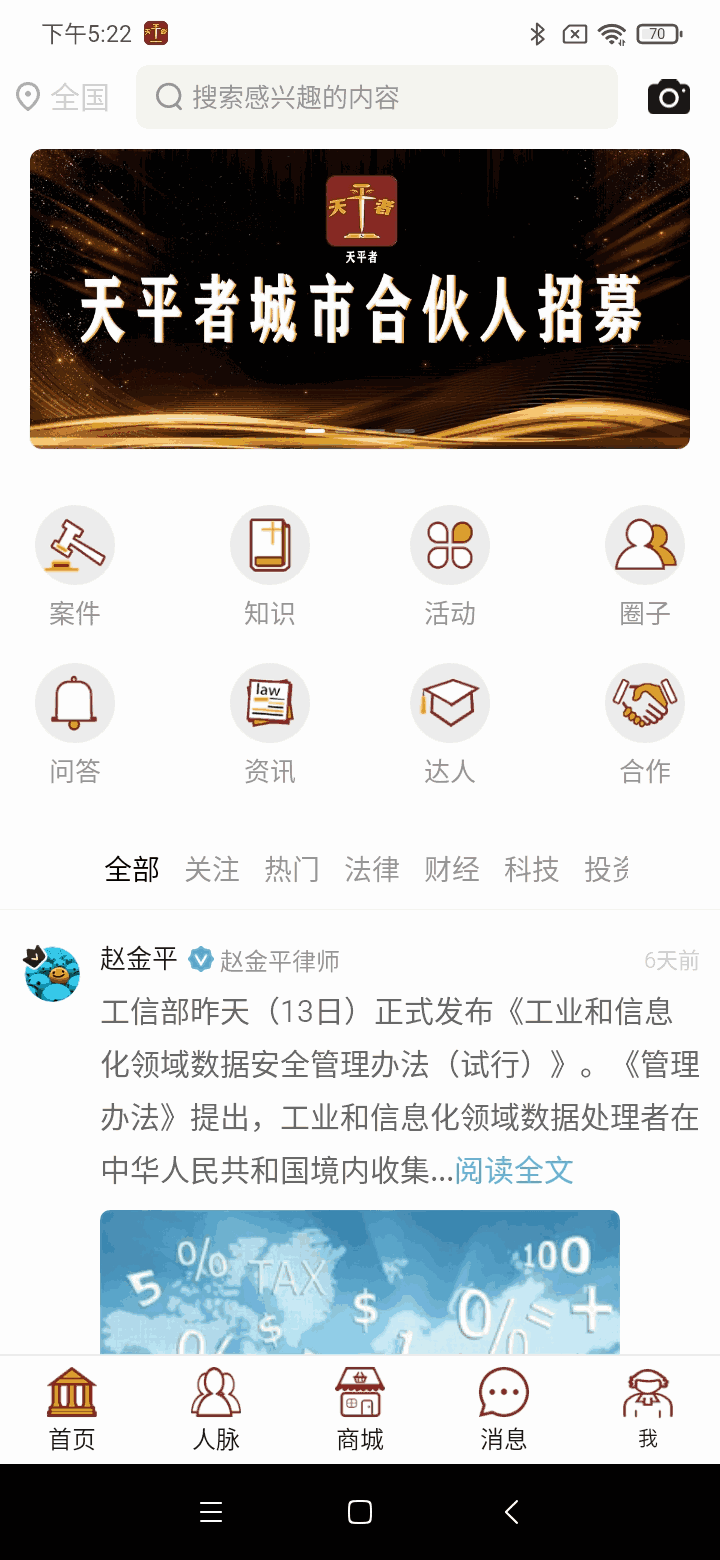The height and width of the screenshot is (1560, 720).
Task: Tap 阅读全文 on 赵金平's post
Action: click(x=514, y=1169)
